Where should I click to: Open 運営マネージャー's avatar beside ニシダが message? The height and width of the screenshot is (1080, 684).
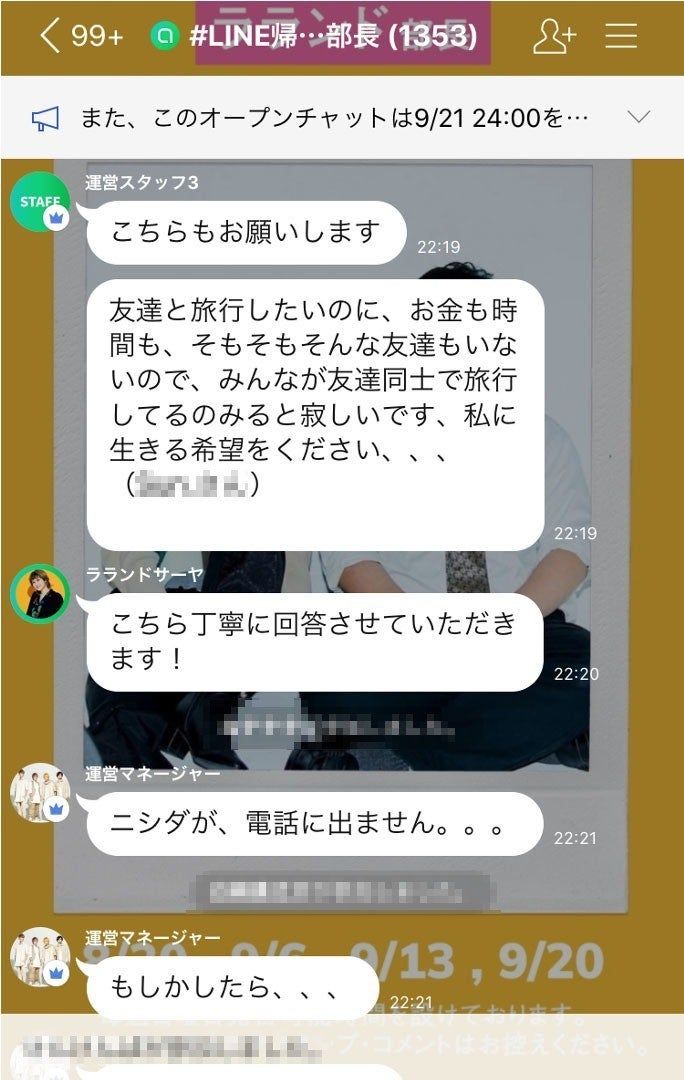pyautogui.click(x=39, y=793)
